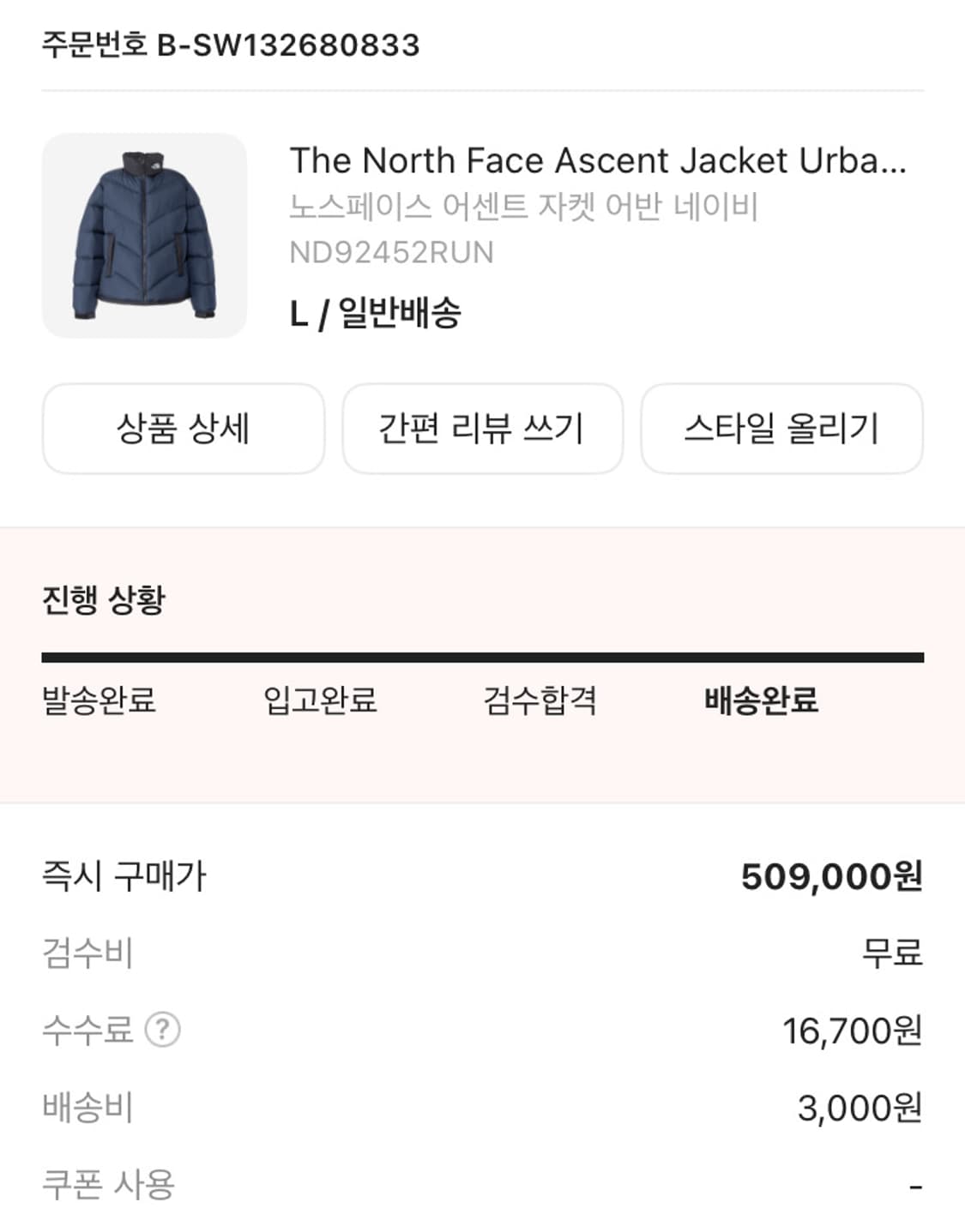
Task: Click the 검수합격 inspection passed status
Action: [x=540, y=701]
